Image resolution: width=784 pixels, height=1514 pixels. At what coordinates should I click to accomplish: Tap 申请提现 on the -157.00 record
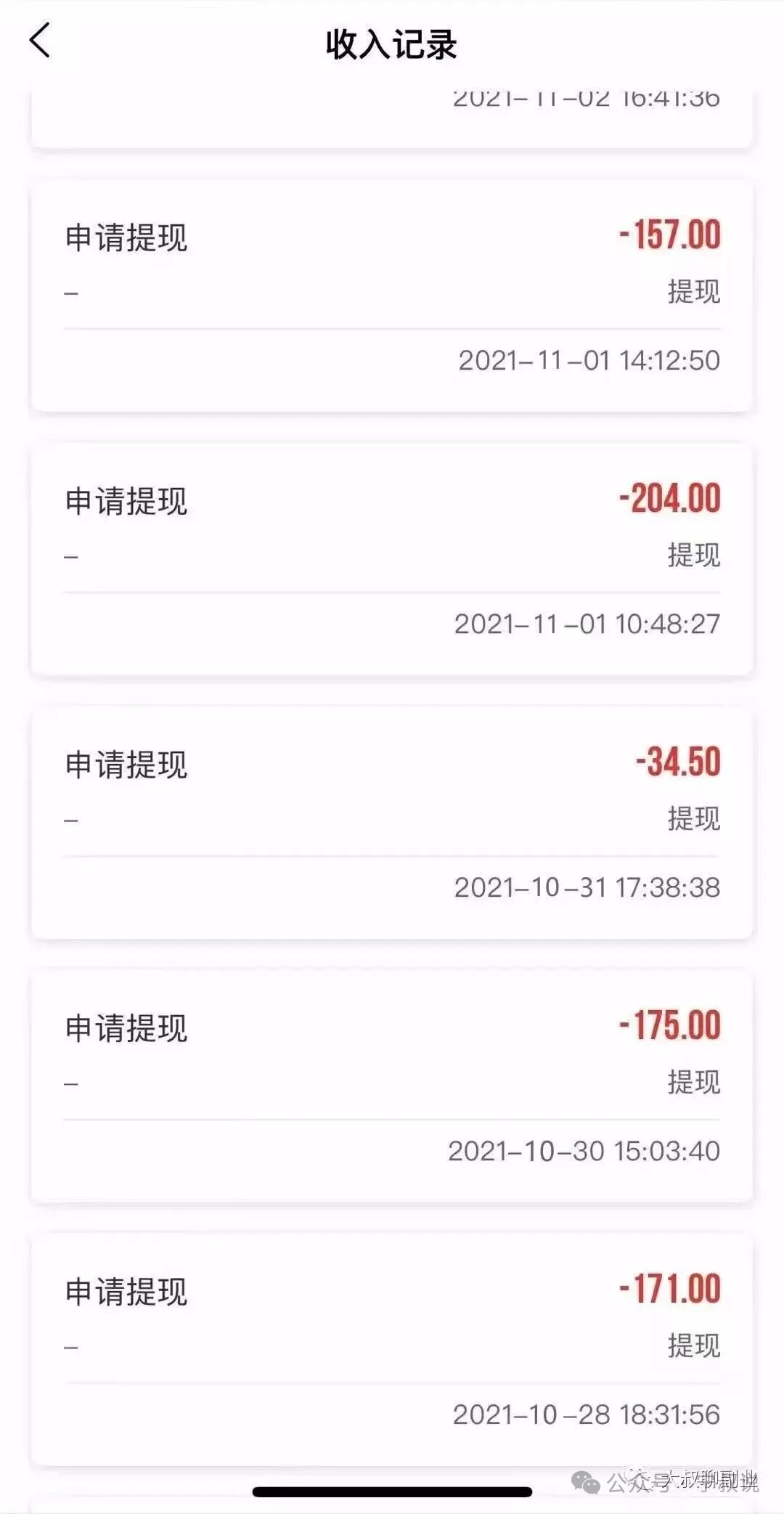click(x=124, y=235)
